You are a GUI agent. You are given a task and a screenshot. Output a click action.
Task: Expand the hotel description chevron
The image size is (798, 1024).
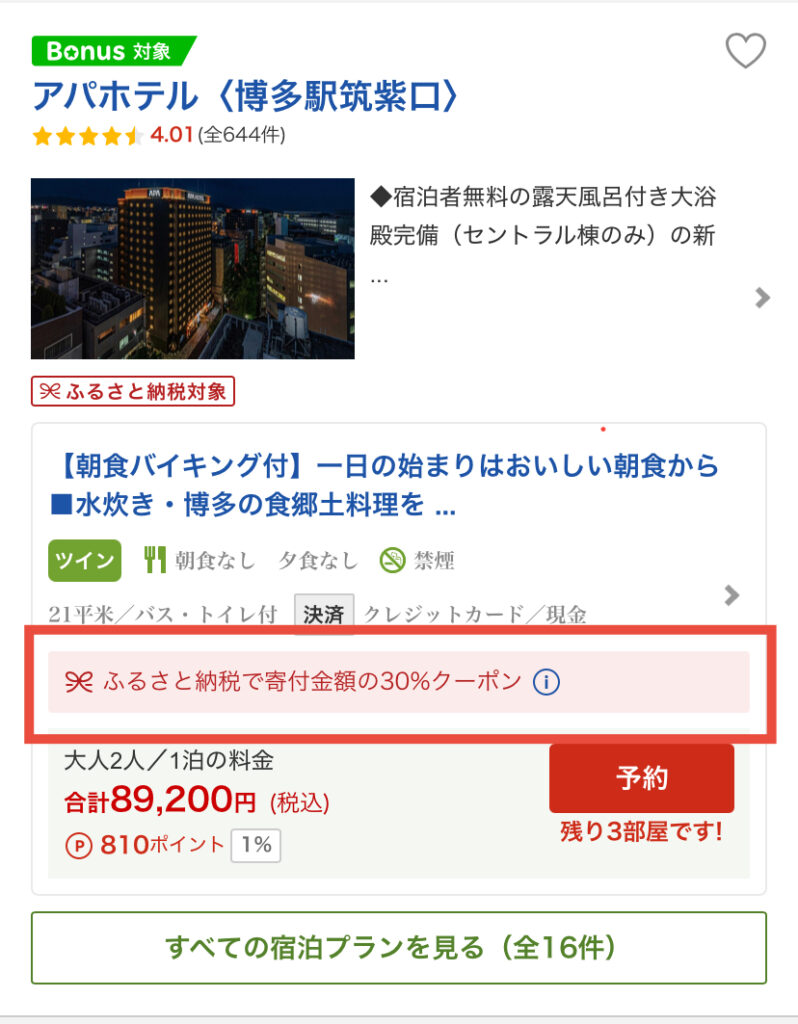pyautogui.click(x=762, y=297)
